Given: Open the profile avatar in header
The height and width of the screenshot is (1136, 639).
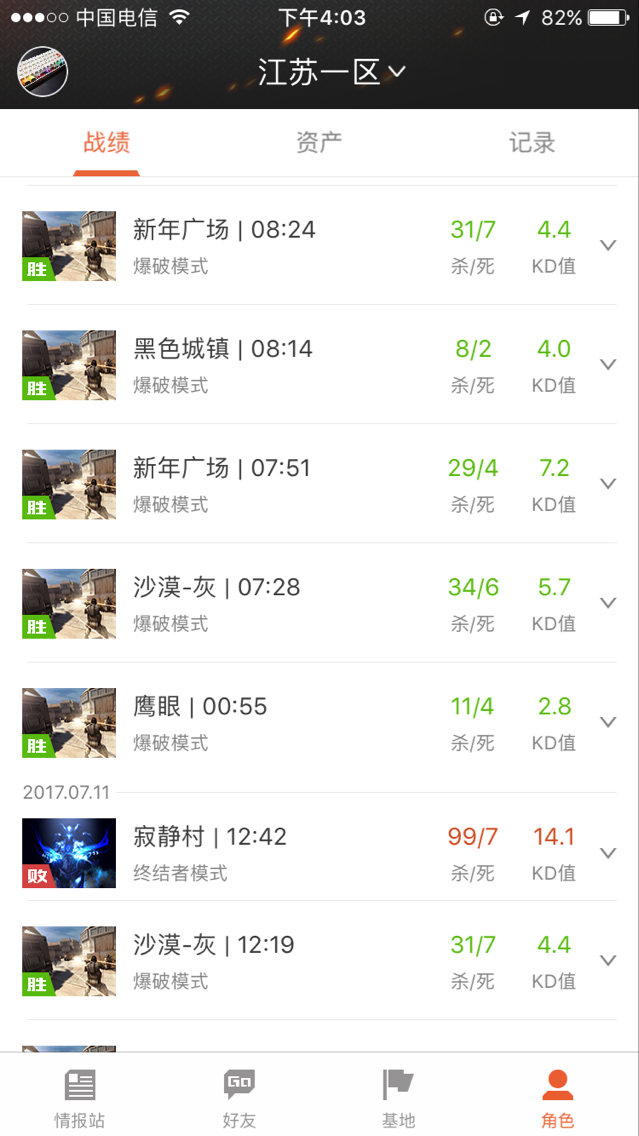Looking at the screenshot, I should [43, 72].
